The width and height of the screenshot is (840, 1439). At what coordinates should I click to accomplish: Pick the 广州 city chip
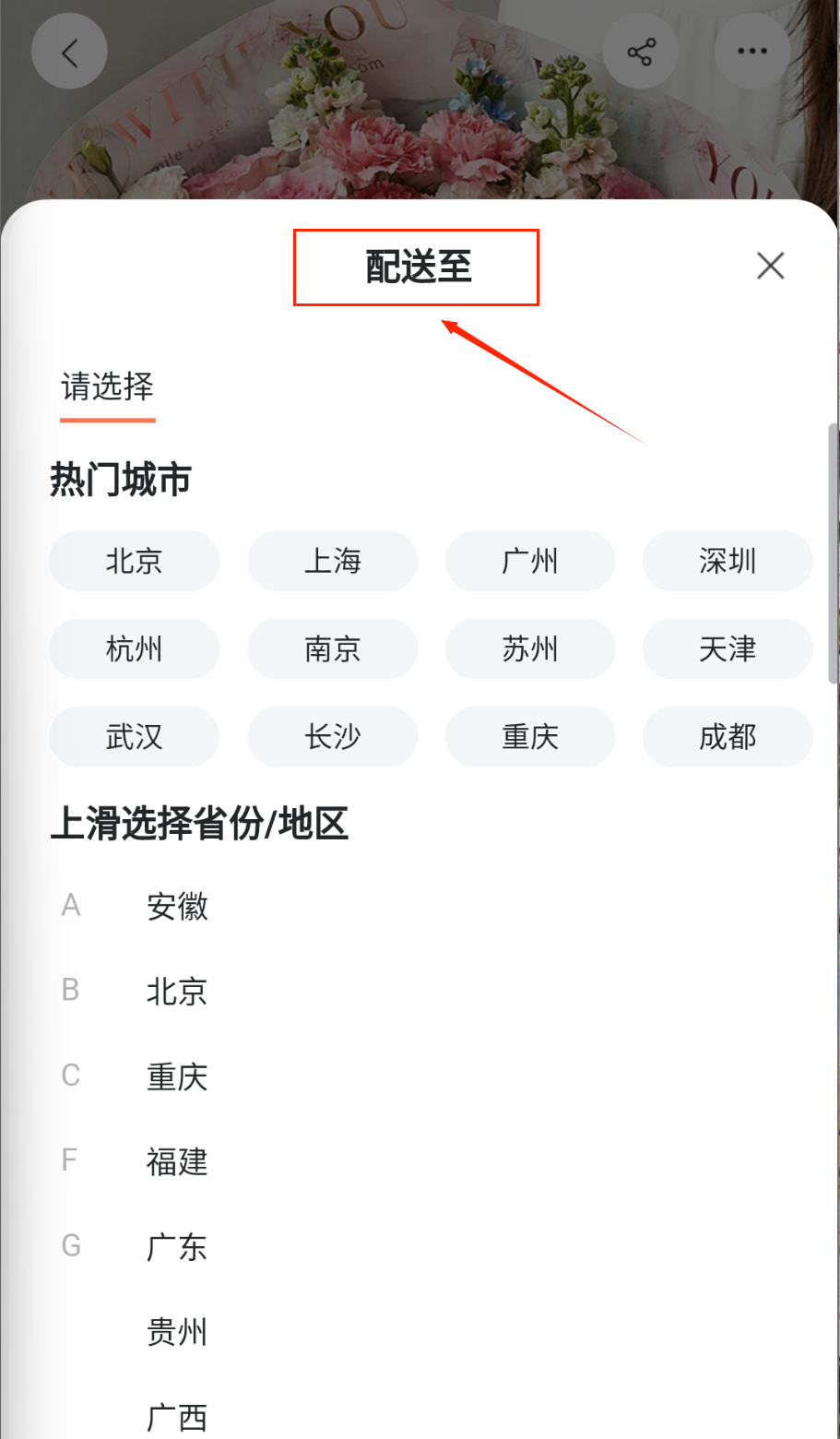(x=529, y=561)
